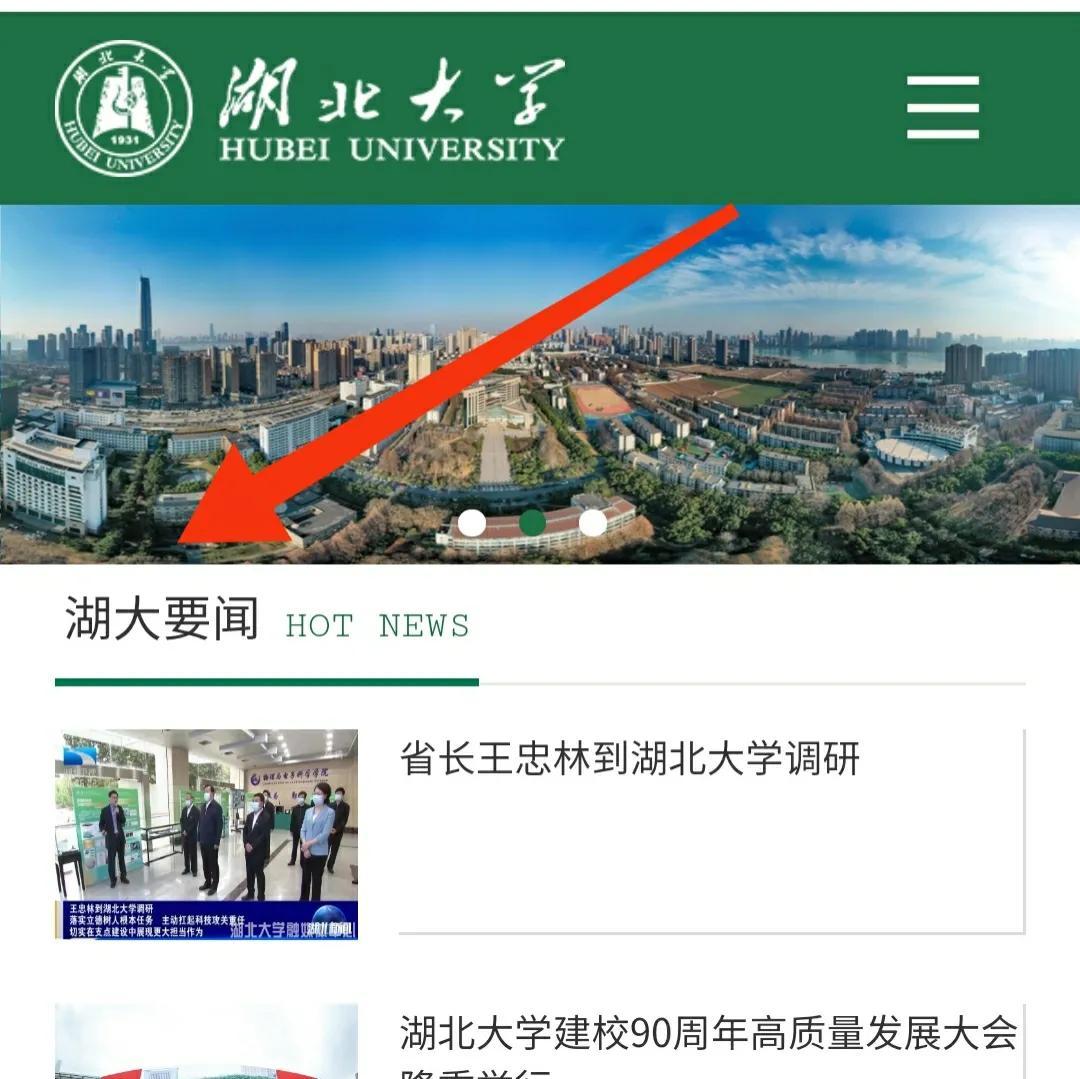Jump to the third banner slide dot
The height and width of the screenshot is (1079, 1080).
593,523
